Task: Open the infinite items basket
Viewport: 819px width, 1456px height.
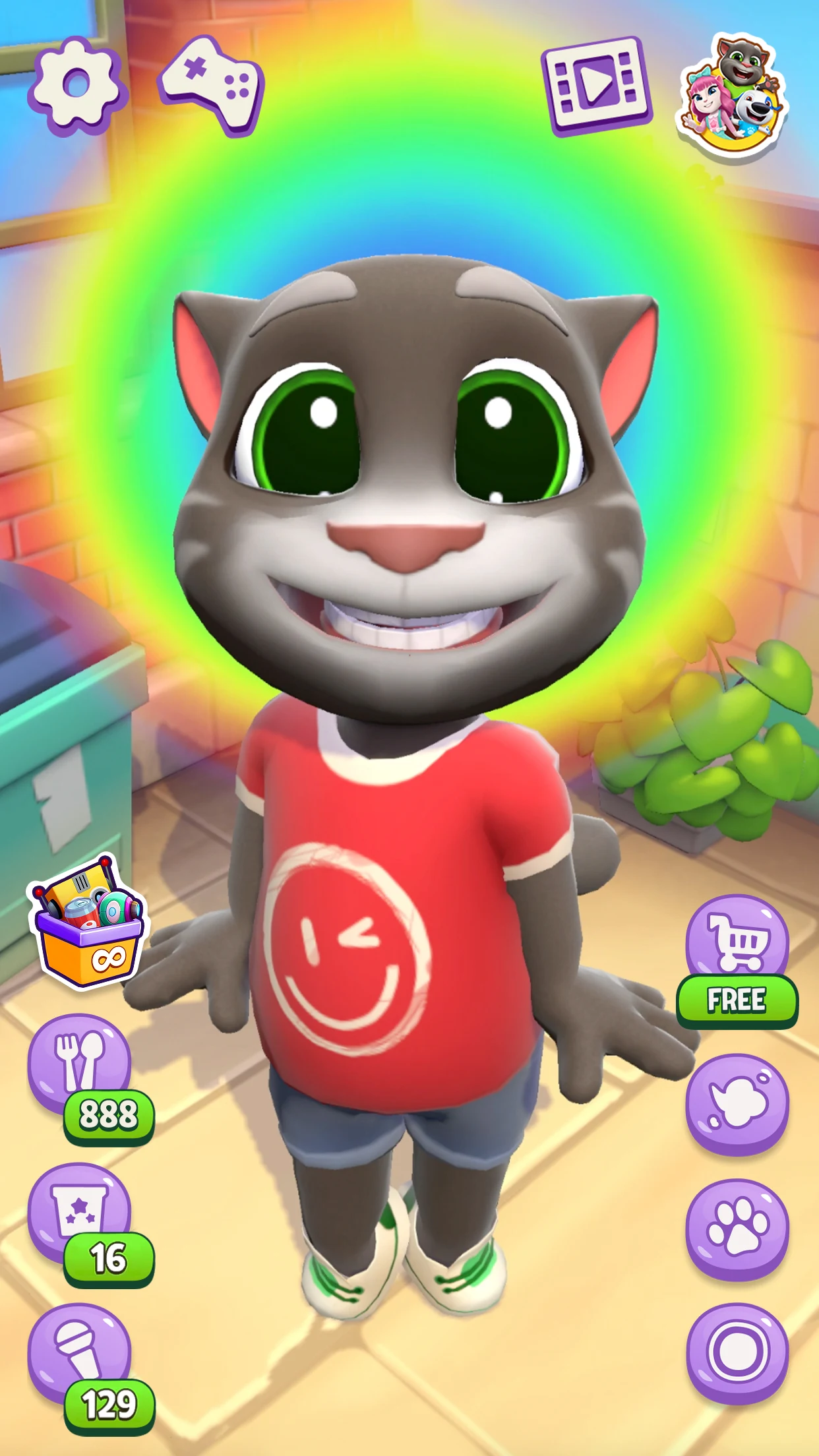Action: point(88,924)
